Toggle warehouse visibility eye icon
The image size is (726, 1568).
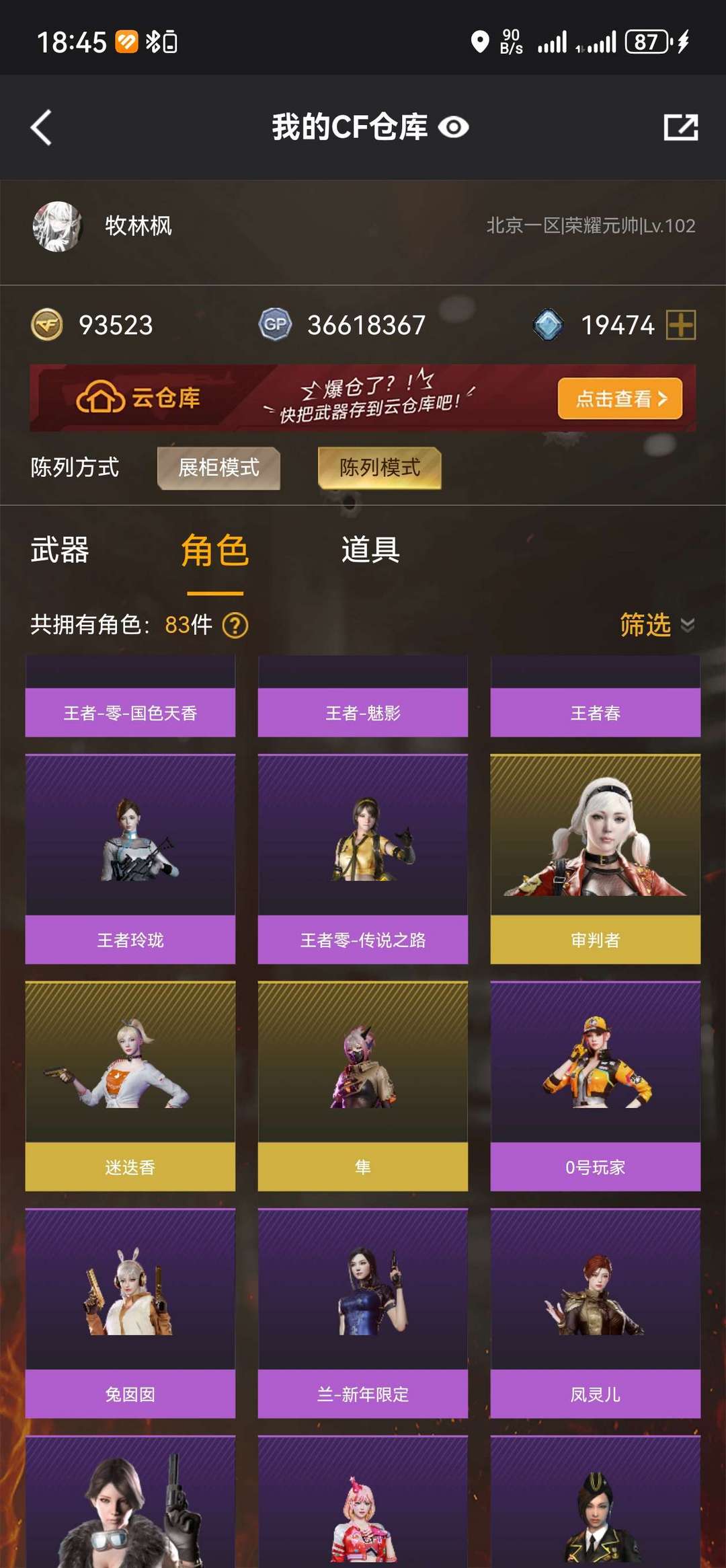pos(454,127)
